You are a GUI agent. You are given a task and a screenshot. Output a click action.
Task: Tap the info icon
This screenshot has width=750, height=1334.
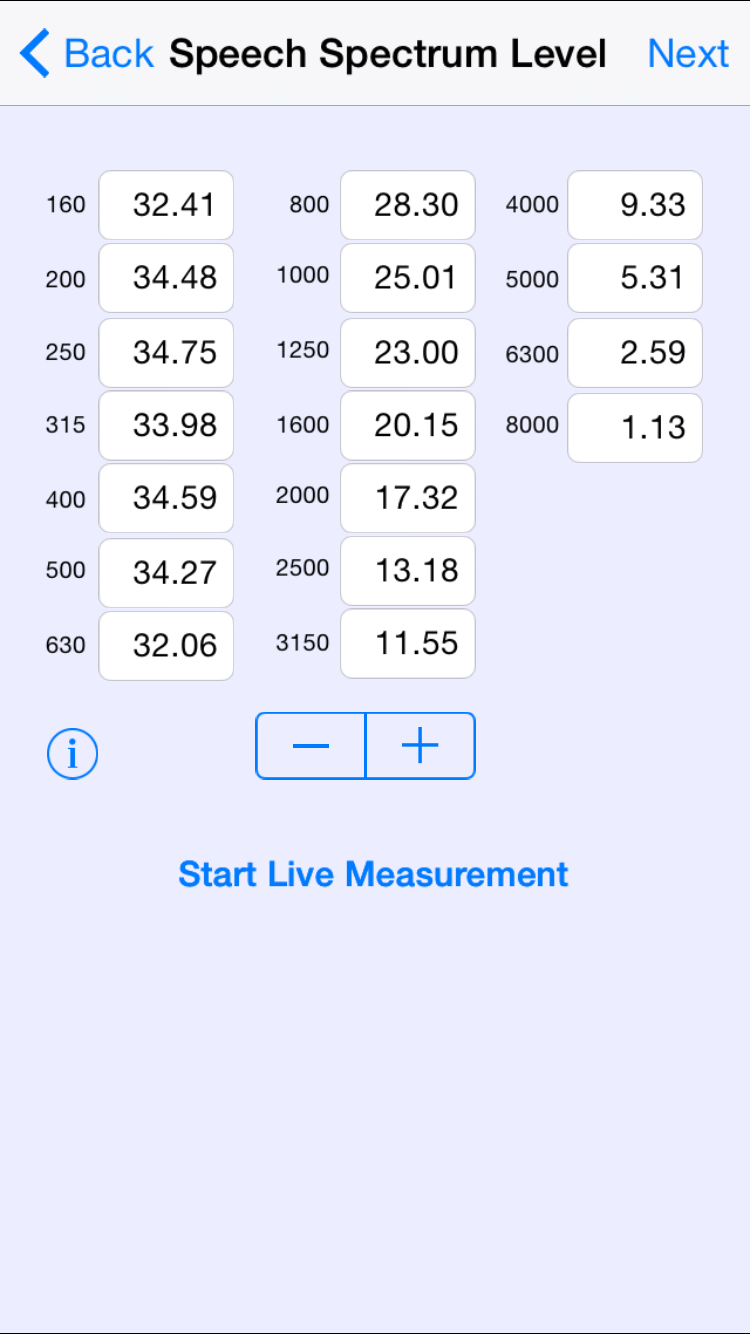point(71,754)
